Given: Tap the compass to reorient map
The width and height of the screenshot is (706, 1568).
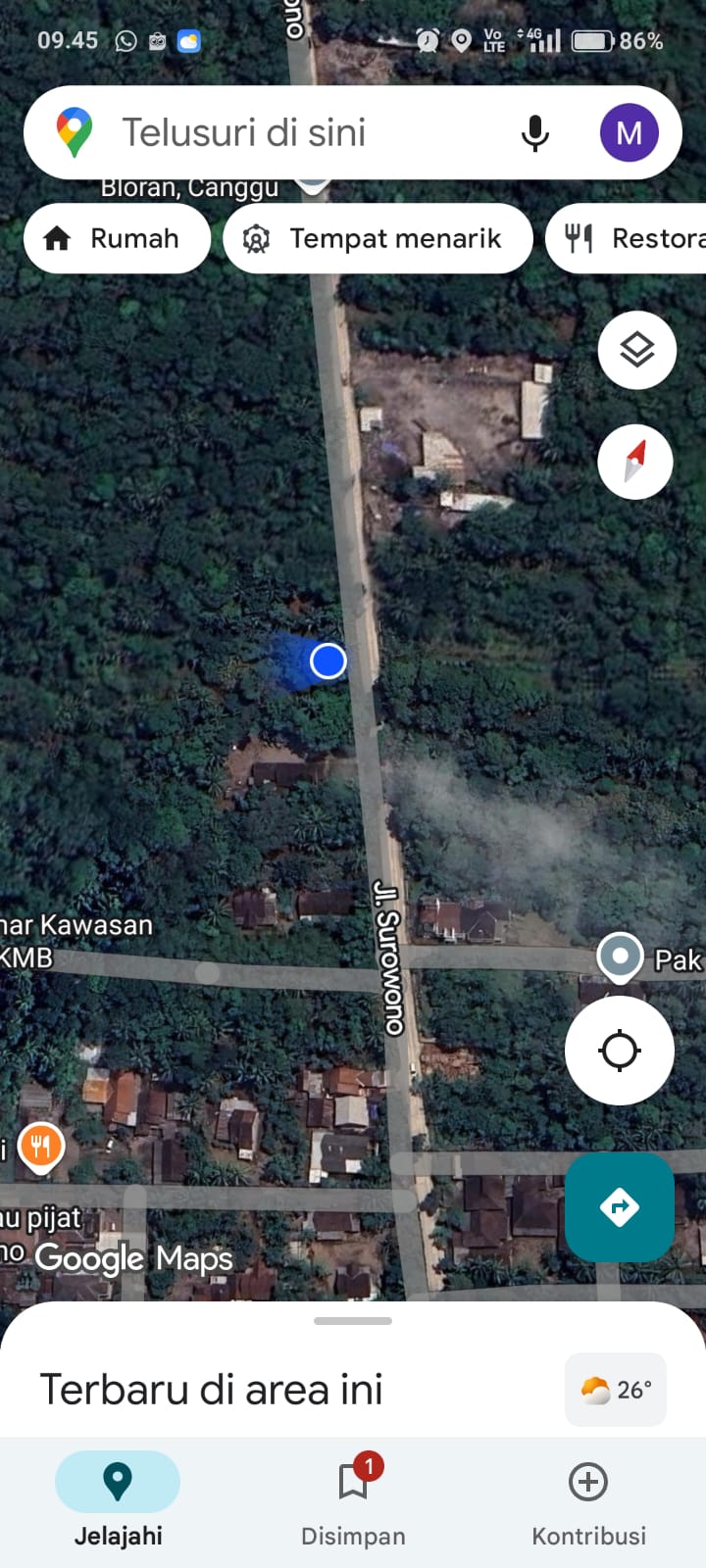Looking at the screenshot, I should point(635,461).
